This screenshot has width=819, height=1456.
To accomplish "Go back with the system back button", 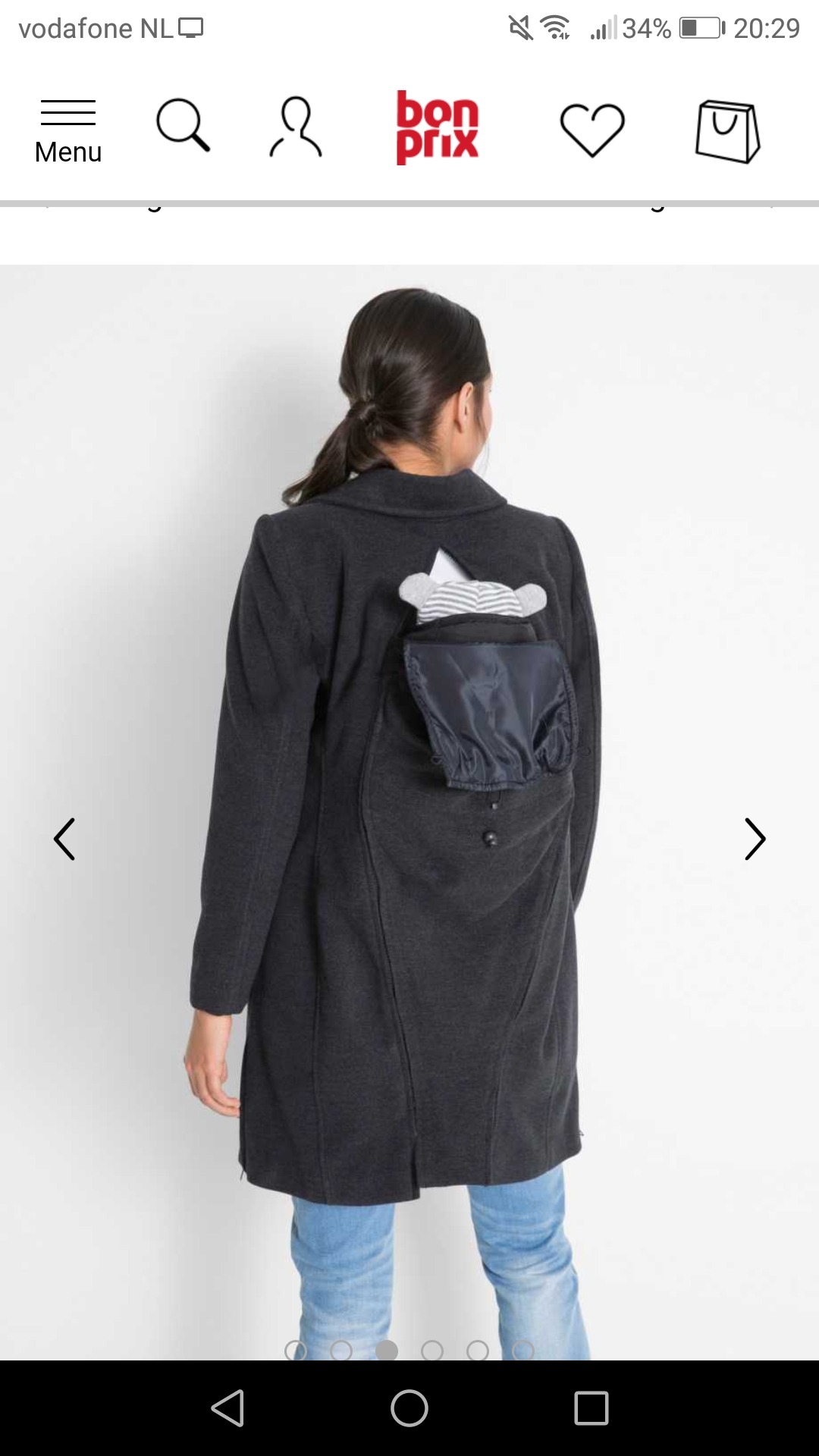I will (227, 1408).
